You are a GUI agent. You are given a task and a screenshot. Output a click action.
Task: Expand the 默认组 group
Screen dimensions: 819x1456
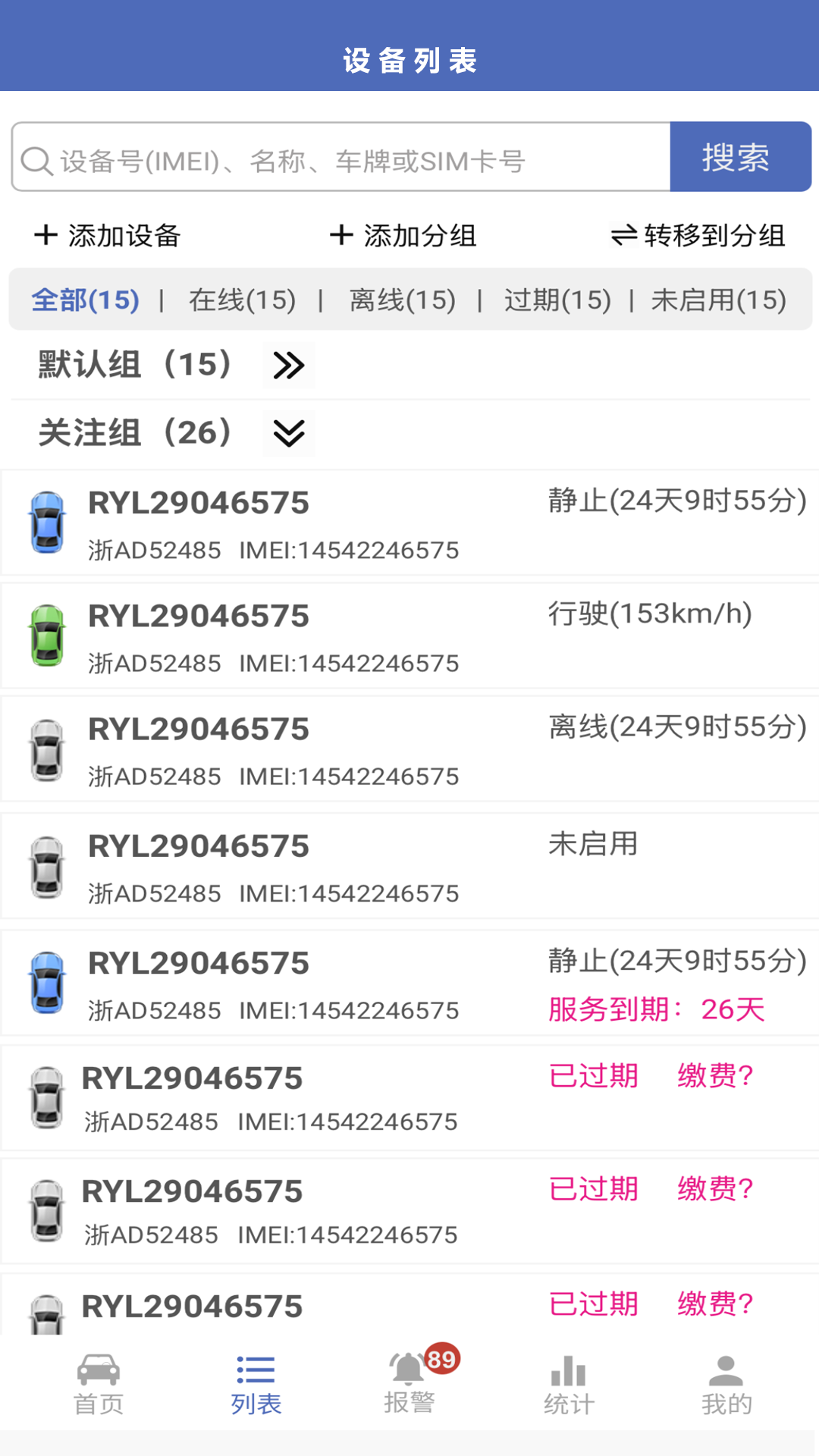(288, 364)
